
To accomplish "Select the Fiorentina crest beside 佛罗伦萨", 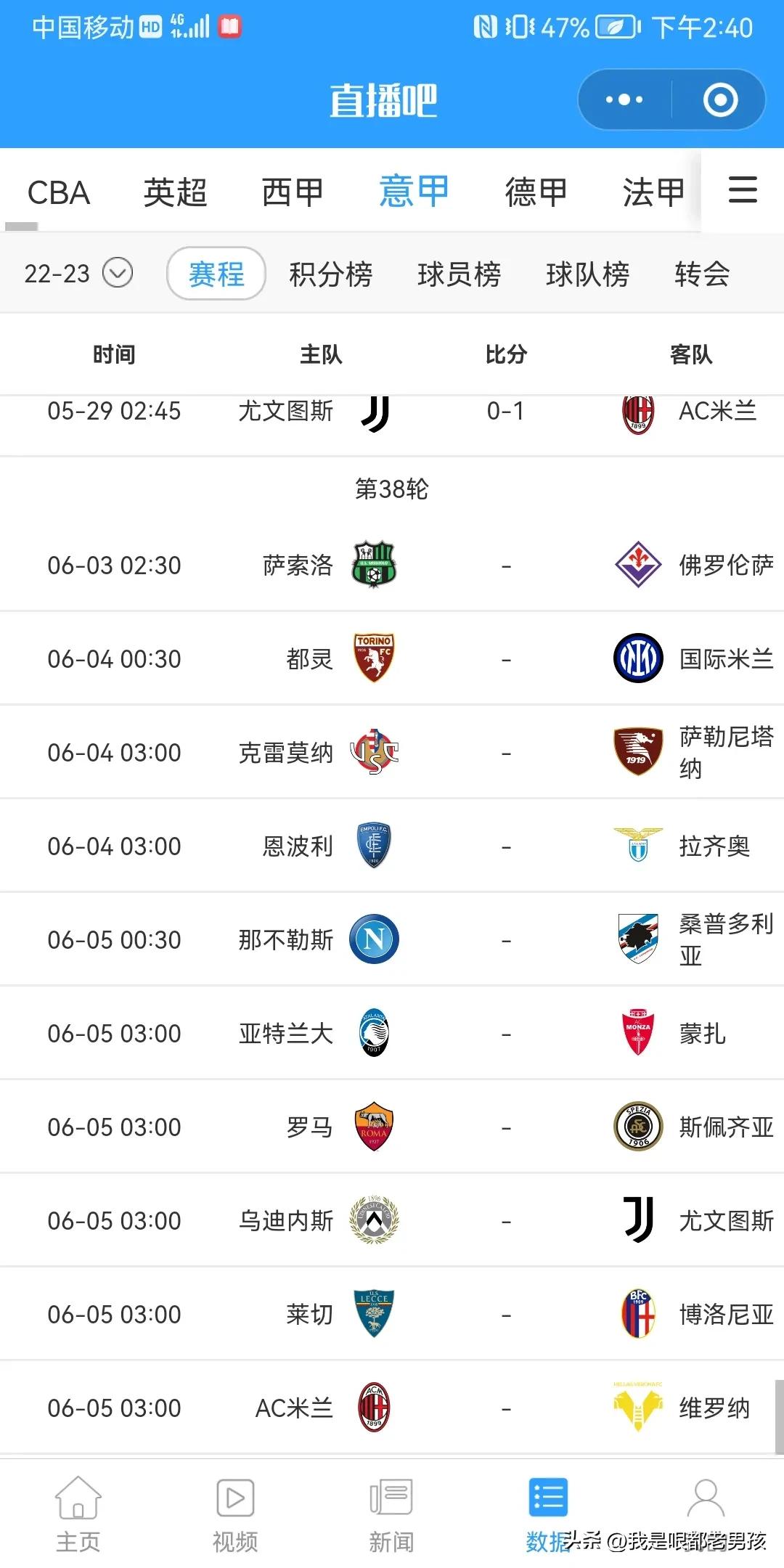I will point(638,564).
